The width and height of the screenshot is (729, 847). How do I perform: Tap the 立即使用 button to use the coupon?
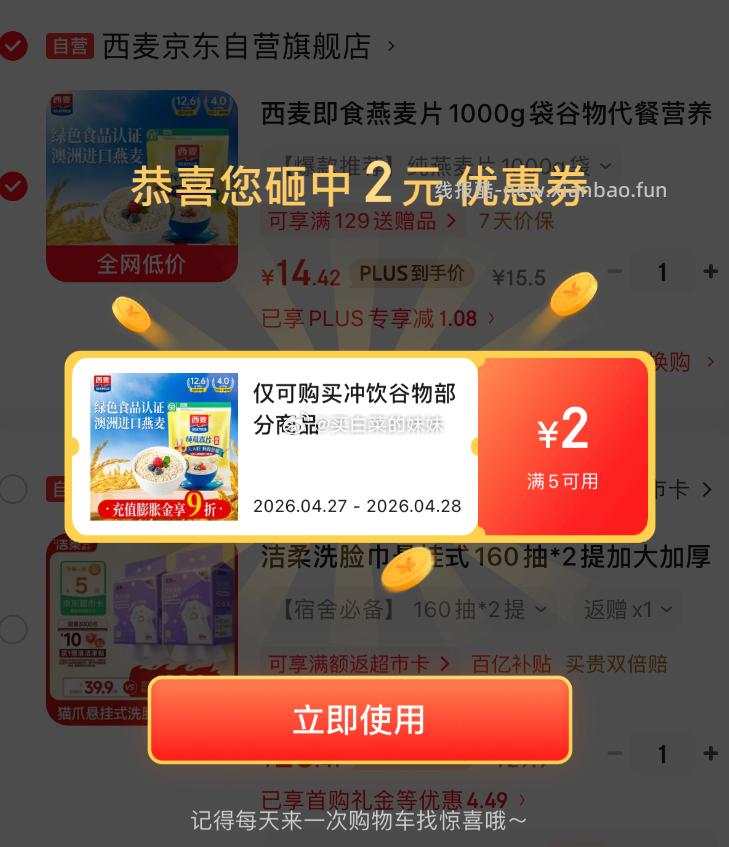click(358, 720)
